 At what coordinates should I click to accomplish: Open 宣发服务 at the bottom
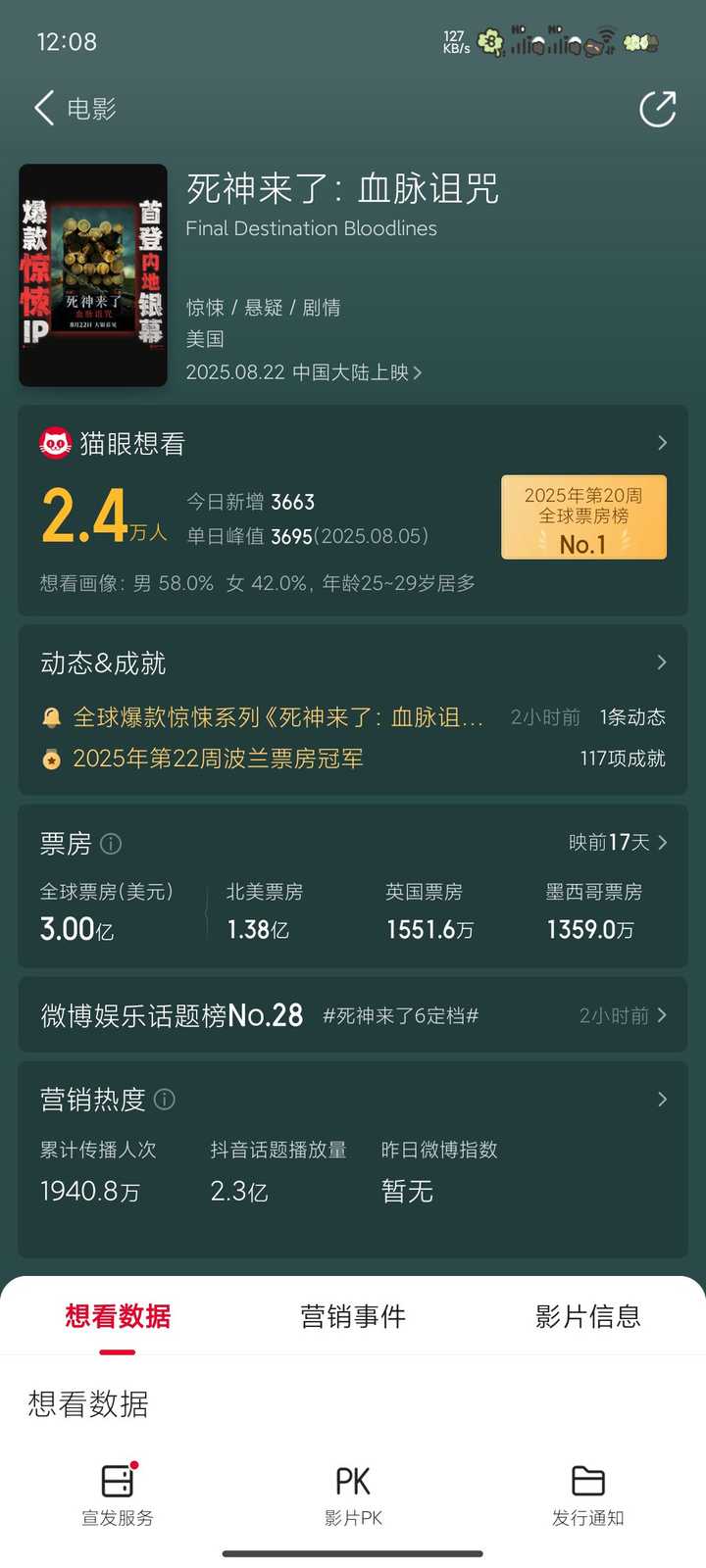(118, 1494)
